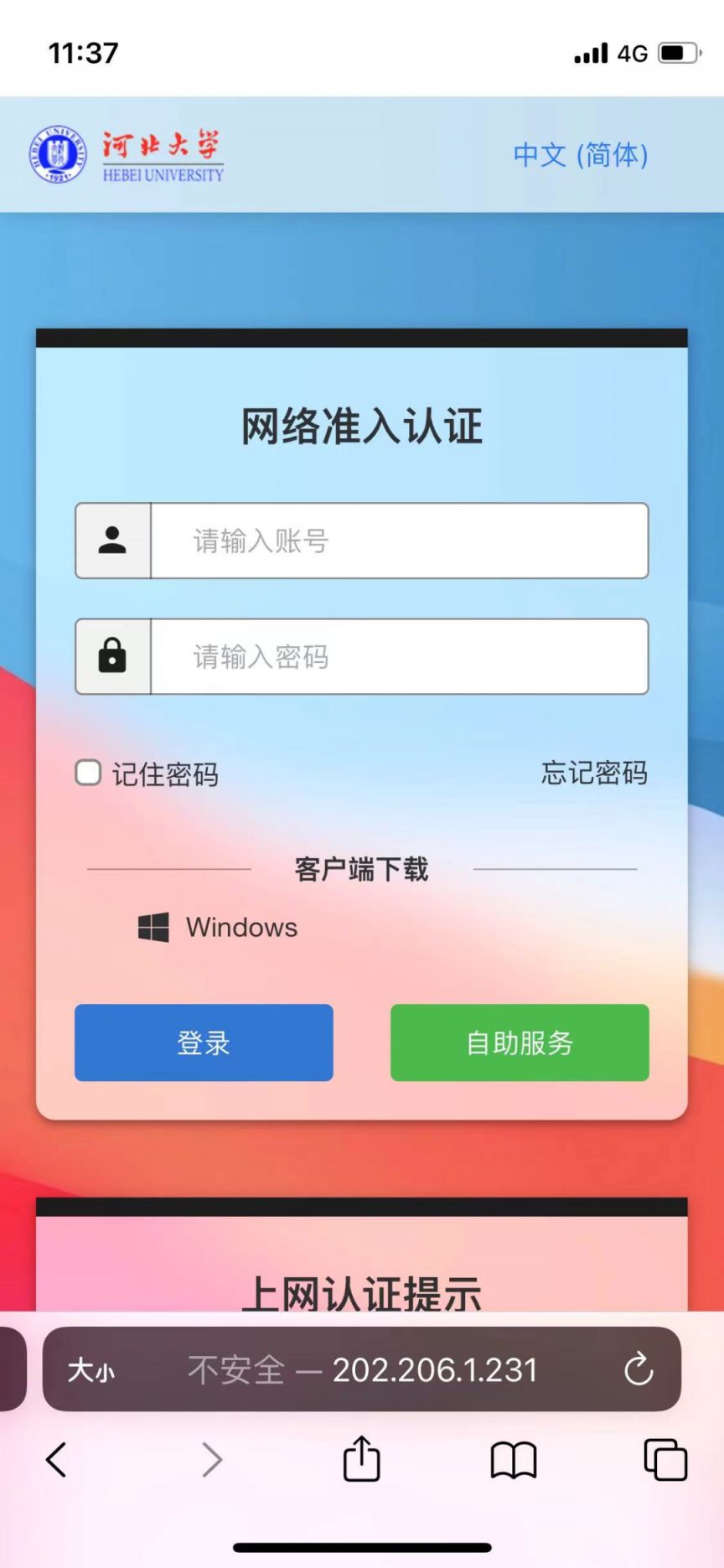724x1568 pixels.
Task: Check the 记住密码 checkbox
Action: pyautogui.click(x=88, y=773)
